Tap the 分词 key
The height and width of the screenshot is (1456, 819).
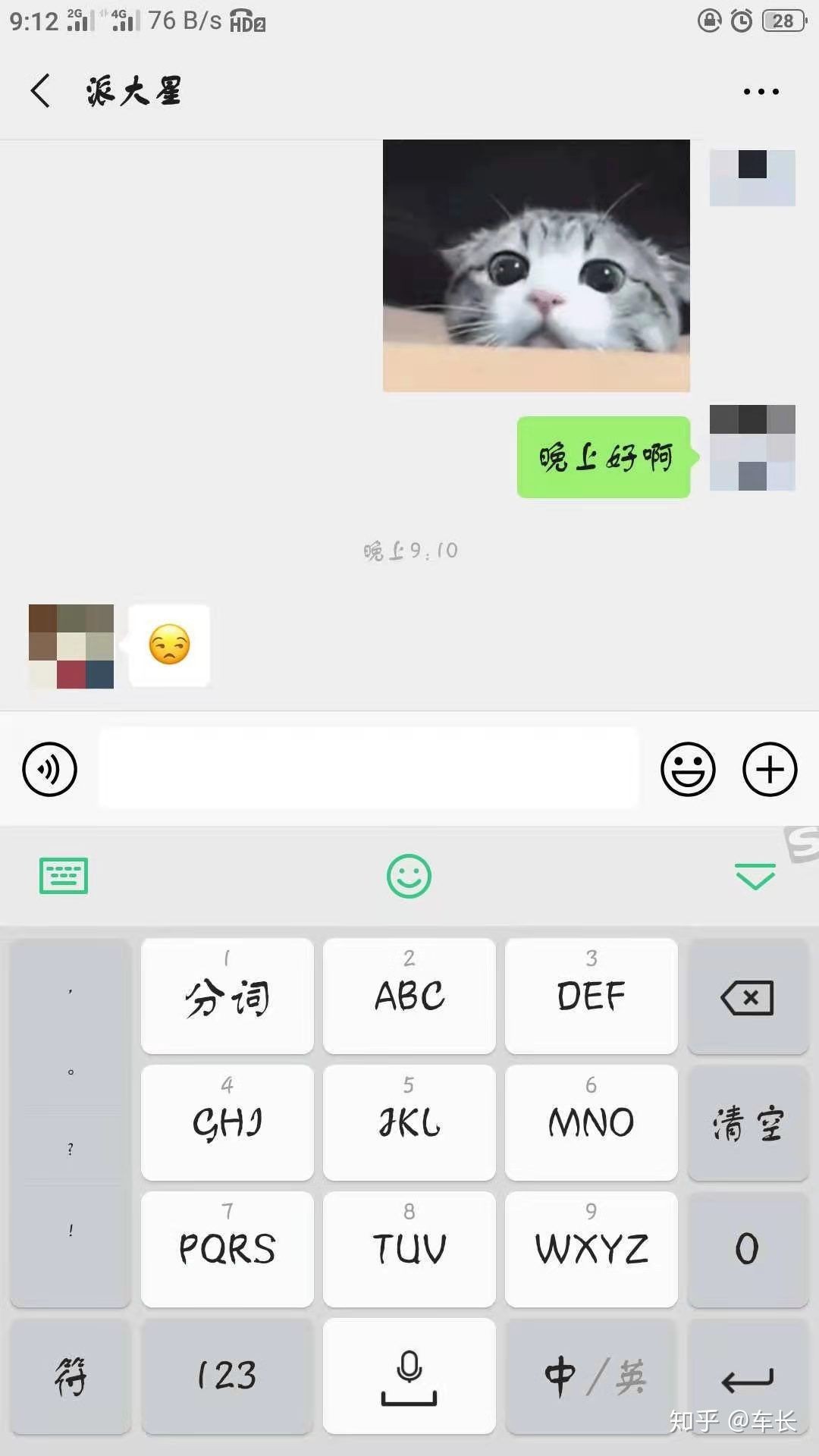(x=227, y=996)
